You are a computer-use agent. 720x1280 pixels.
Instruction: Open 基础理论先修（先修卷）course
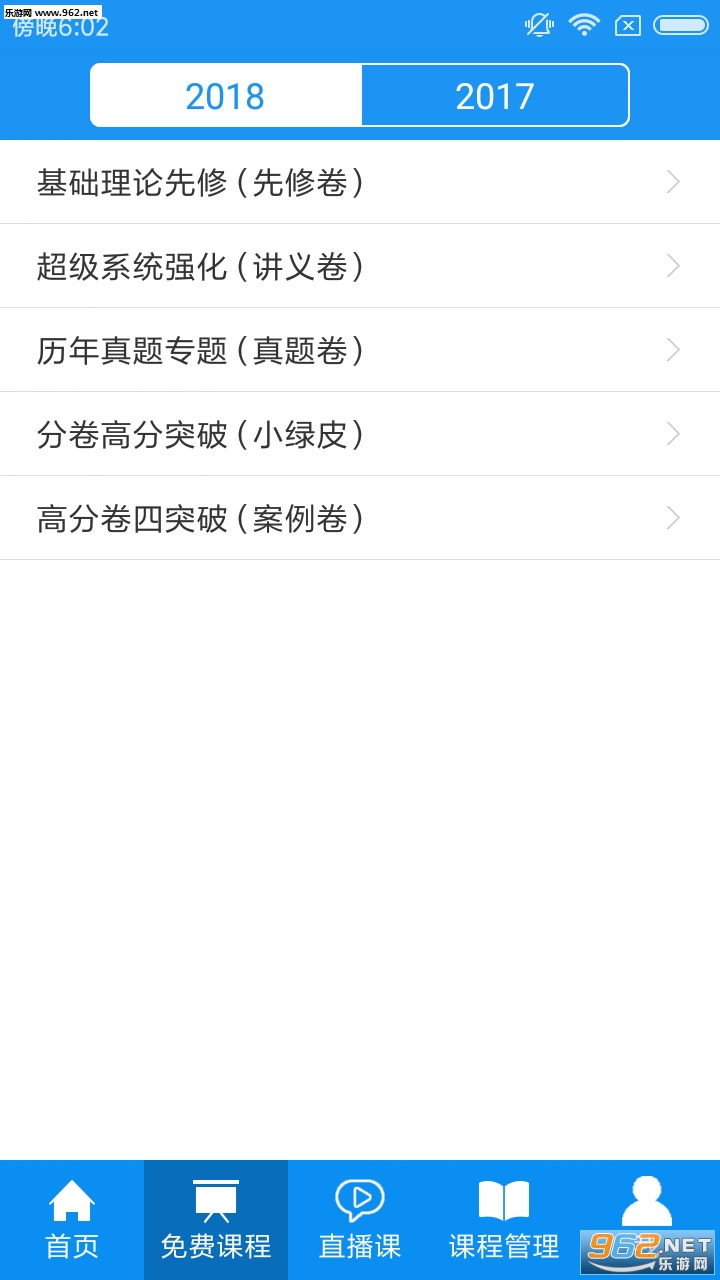click(x=360, y=182)
